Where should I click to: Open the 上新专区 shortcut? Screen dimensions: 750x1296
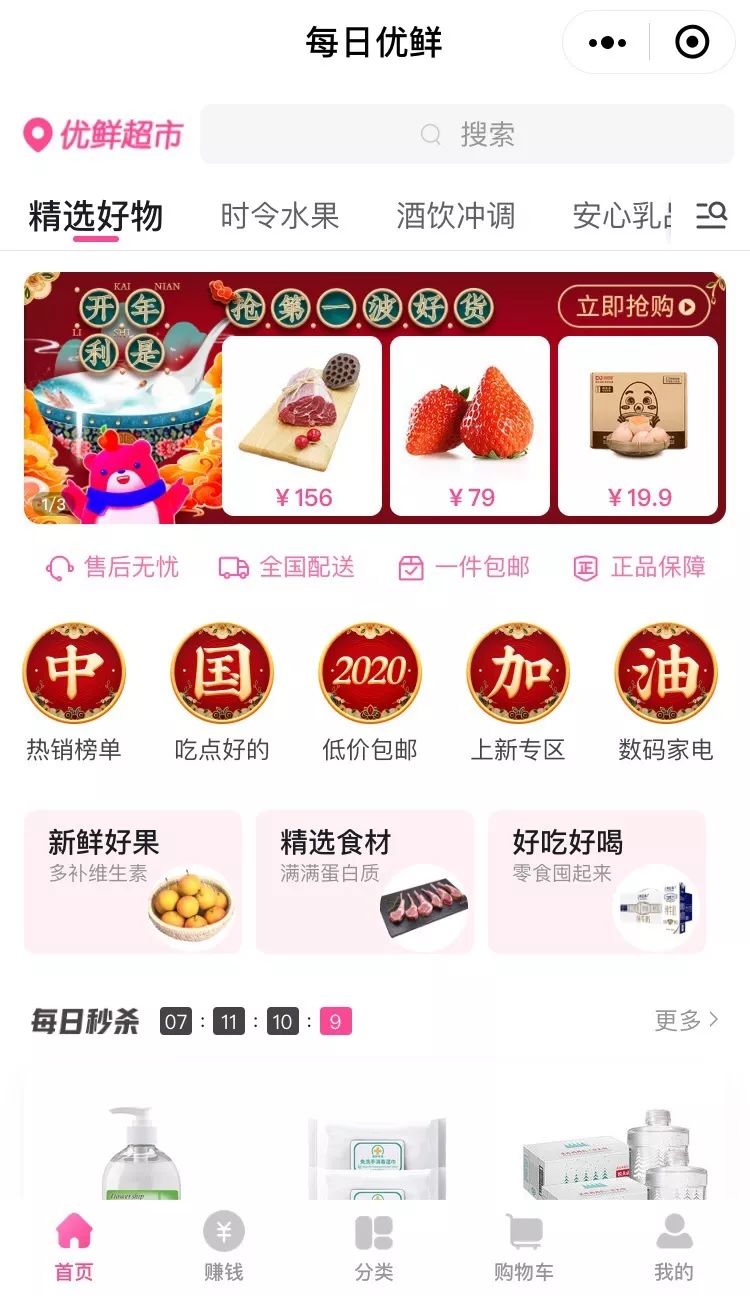518,692
